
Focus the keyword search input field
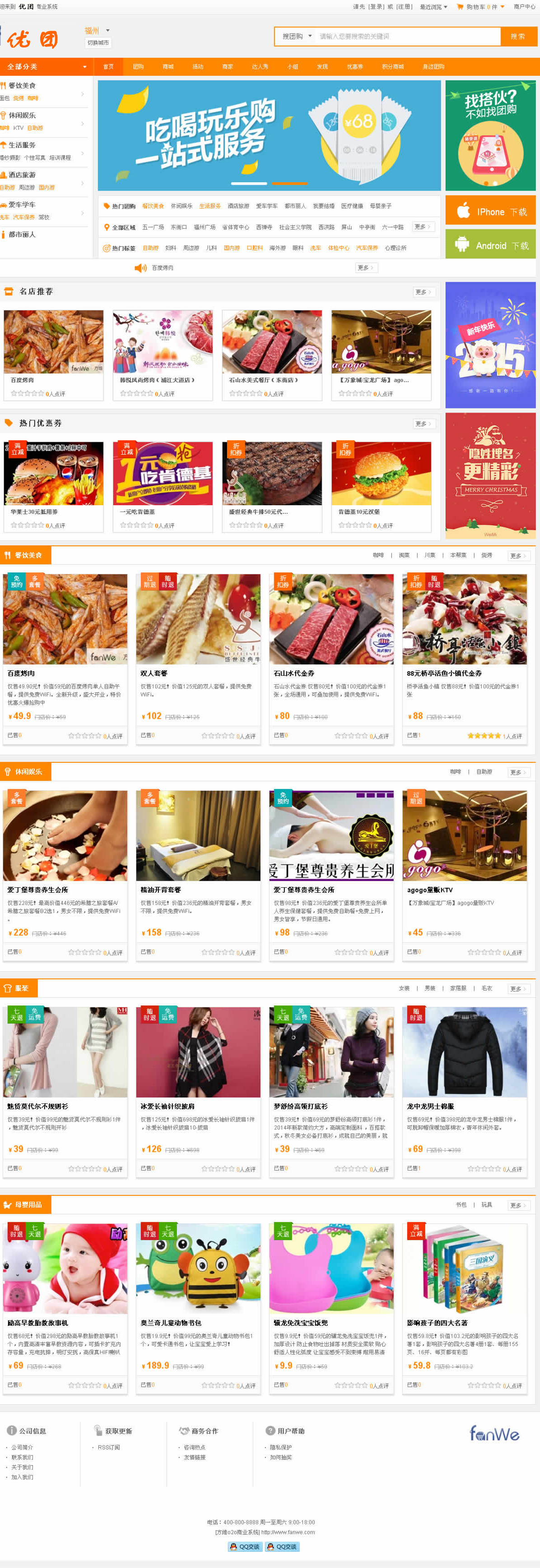(x=407, y=37)
